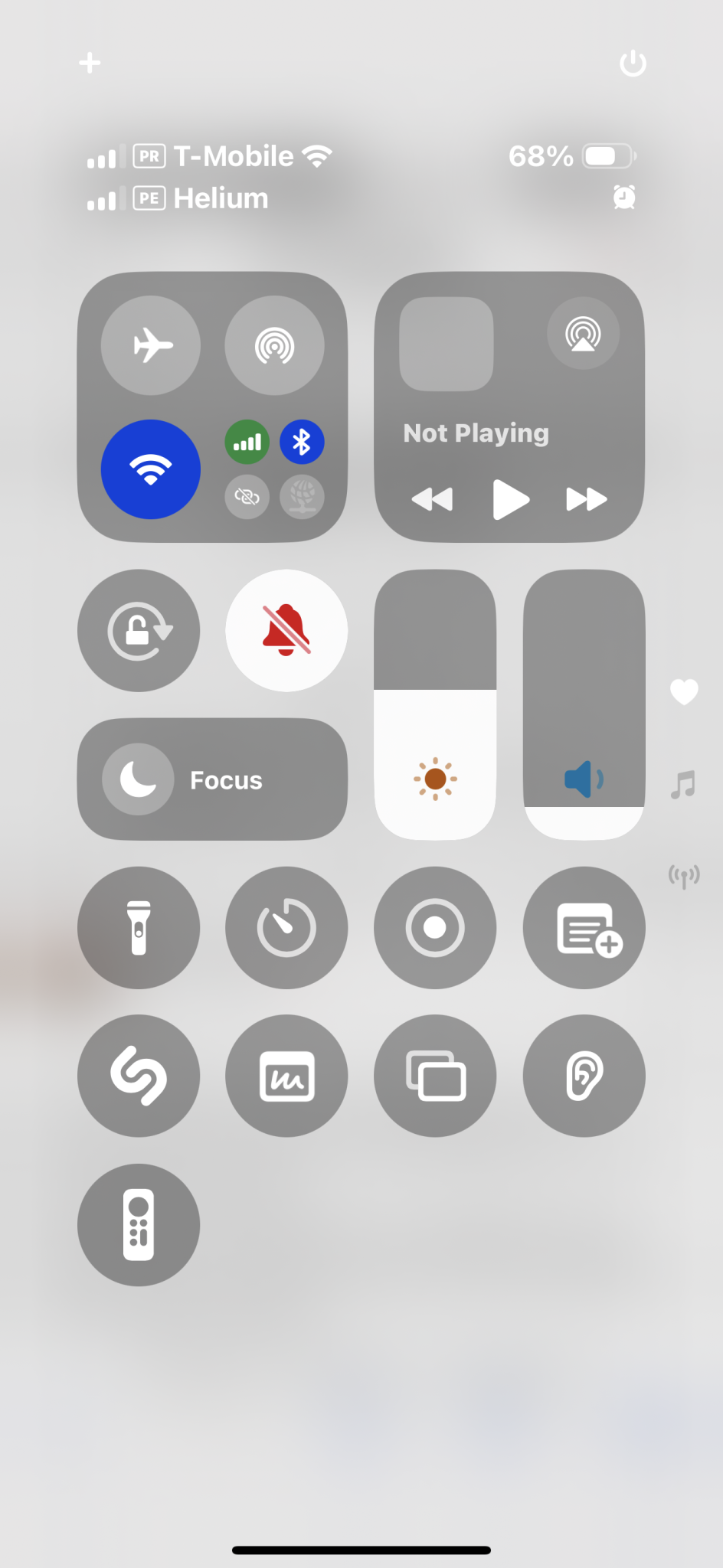Start screen recording
Image resolution: width=723 pixels, height=1568 pixels.
(x=435, y=928)
